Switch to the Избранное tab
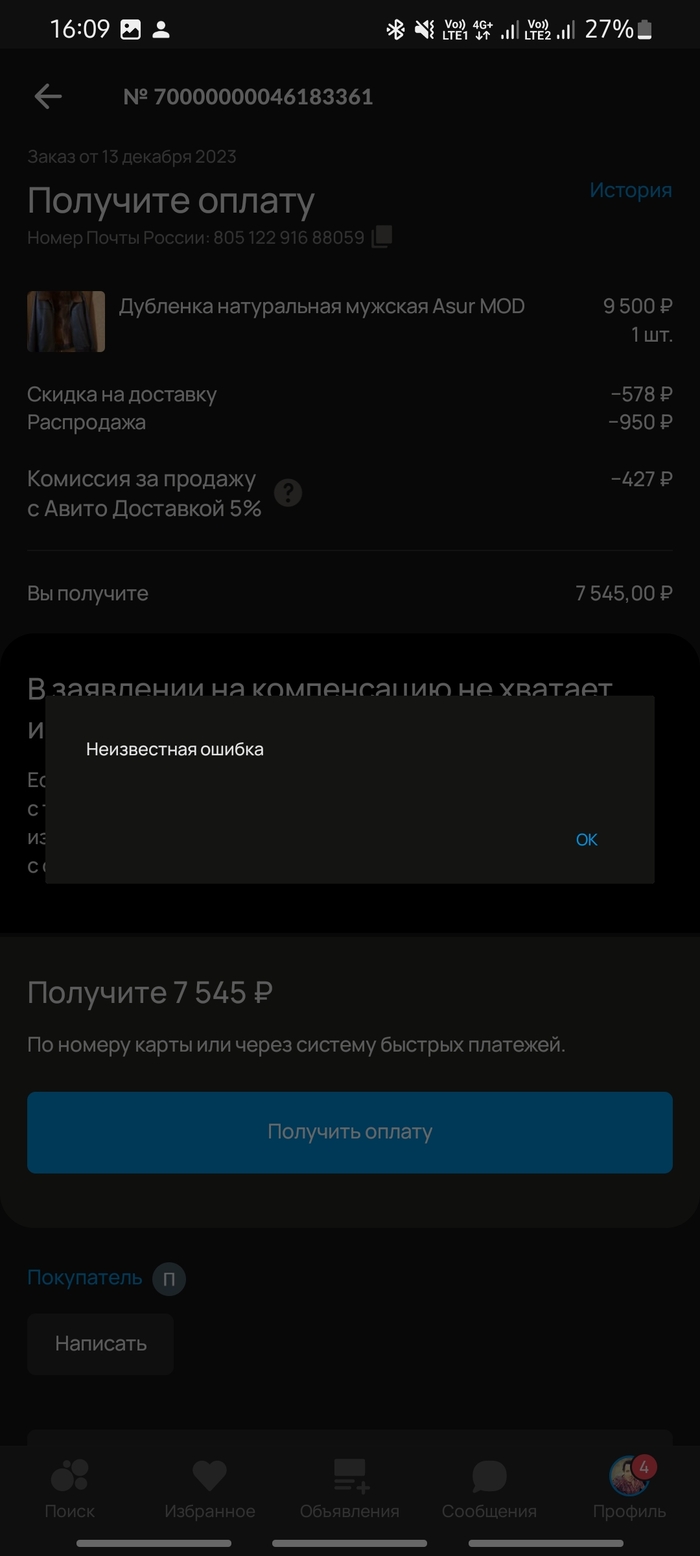The image size is (700, 1556). pyautogui.click(x=210, y=1490)
